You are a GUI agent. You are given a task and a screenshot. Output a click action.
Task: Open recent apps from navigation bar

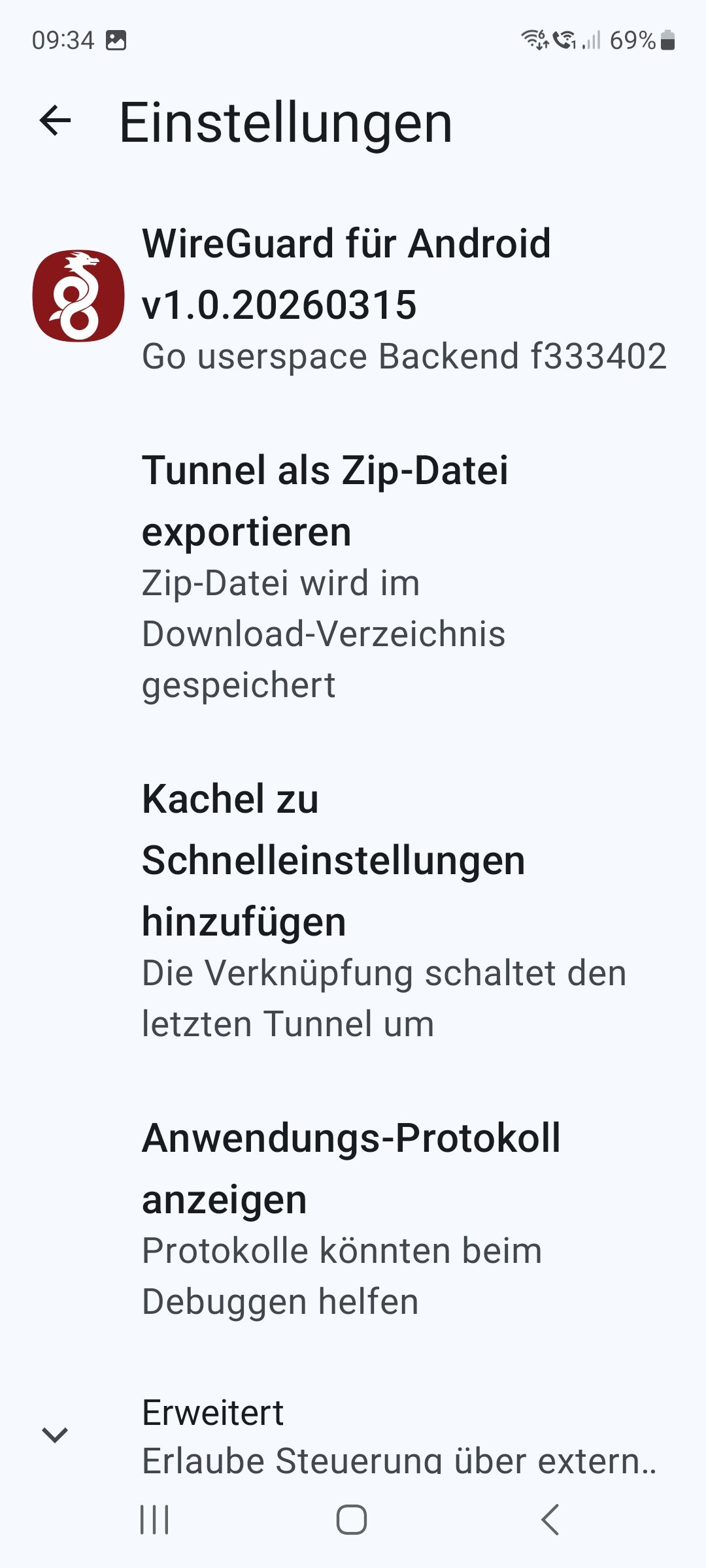tap(155, 1519)
